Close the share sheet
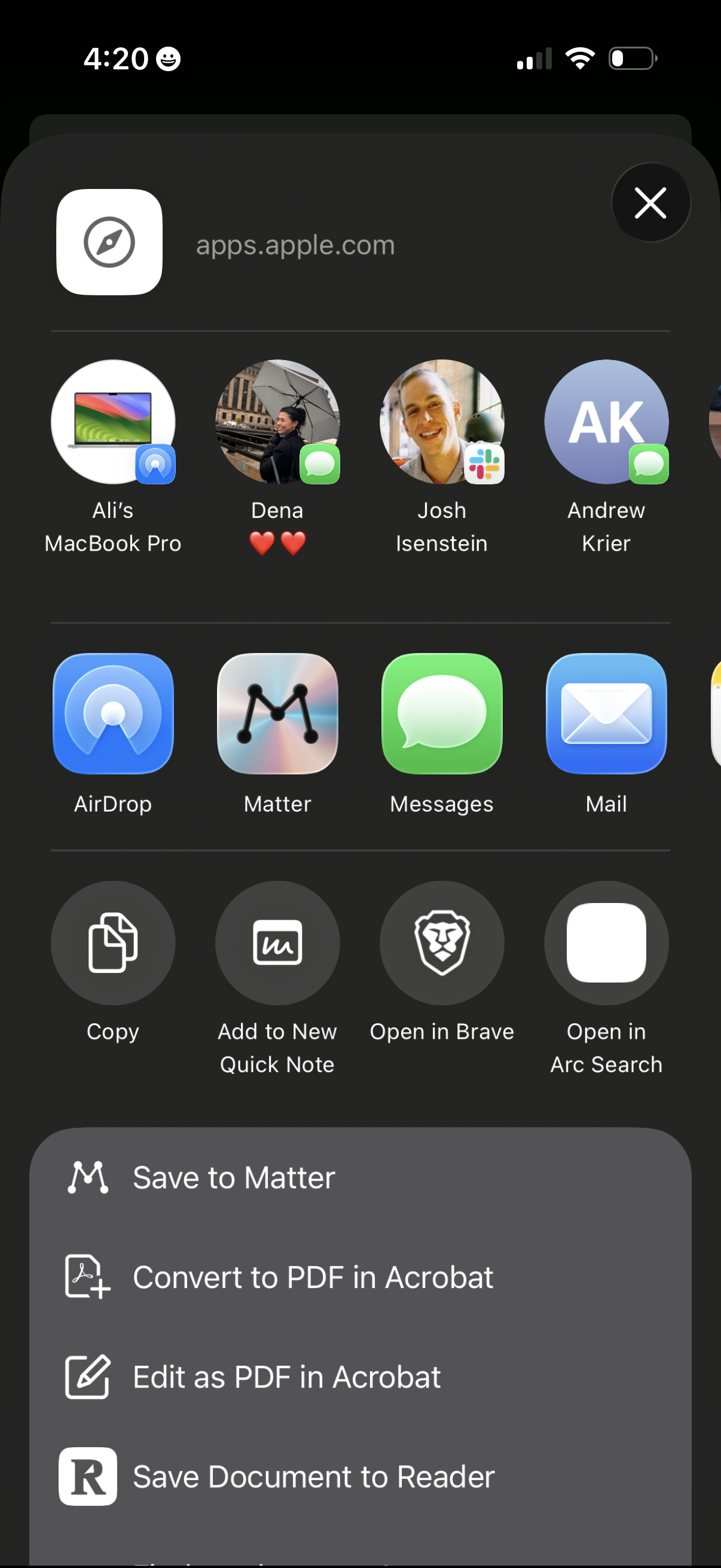The image size is (721, 1568). tap(650, 203)
